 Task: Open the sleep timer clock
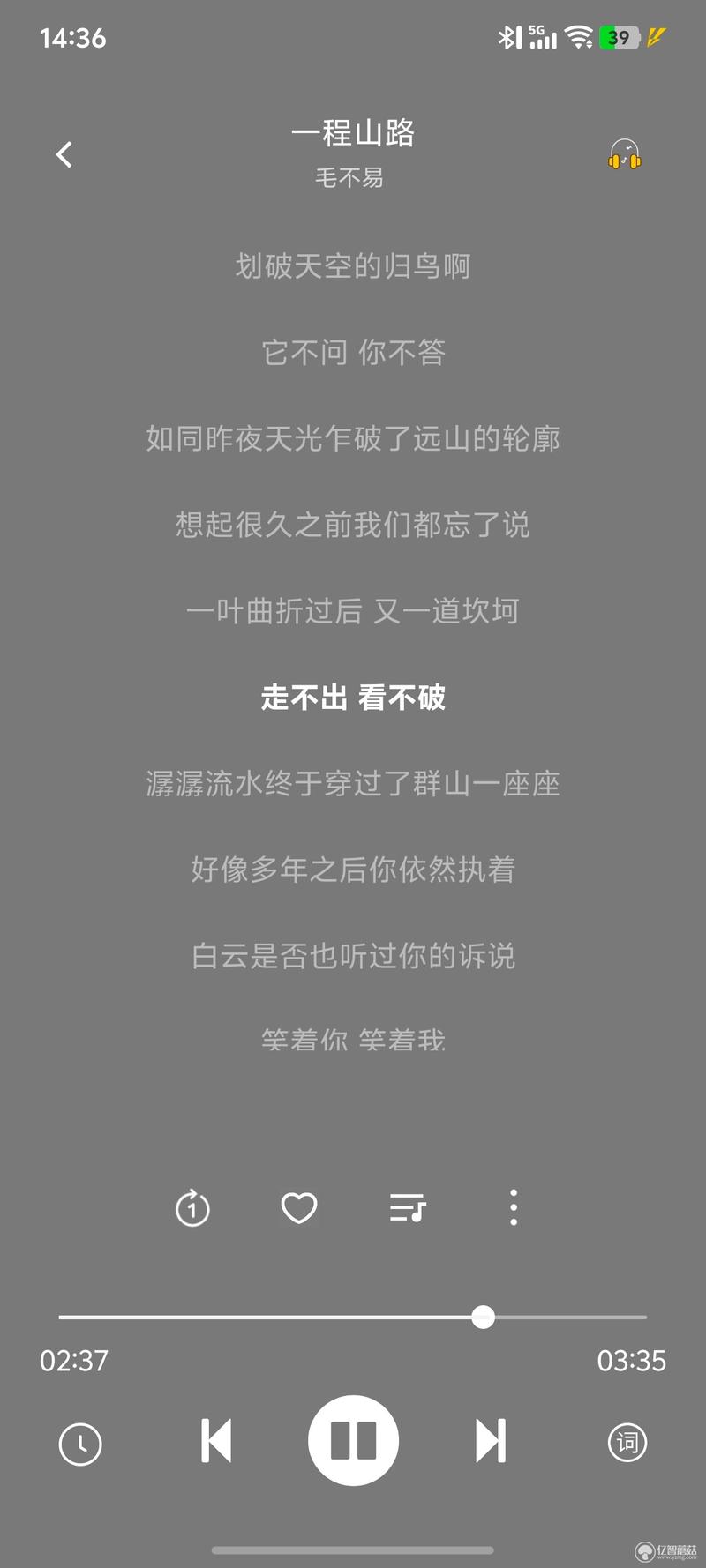point(80,1444)
